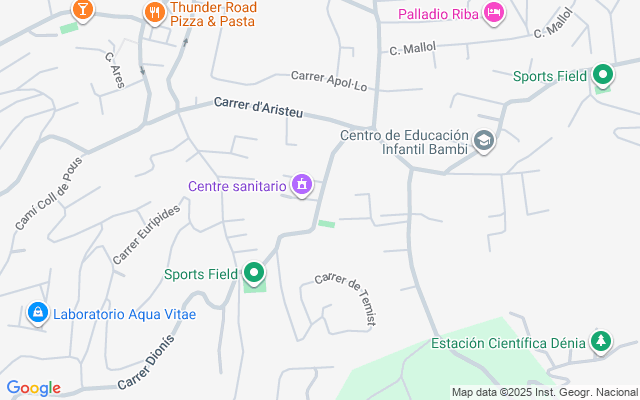The height and width of the screenshot is (400, 640).
Task: Tap Centro de Educación Infantil Bambi marker
Action: click(485, 141)
